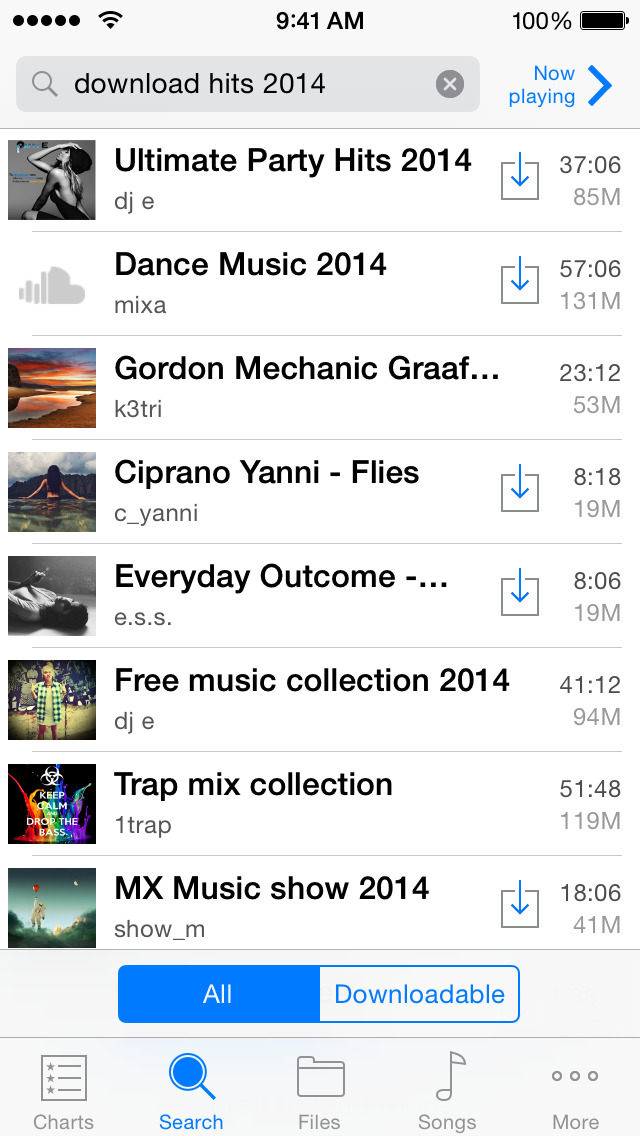Viewport: 640px width, 1136px height.
Task: Go to the Files tab
Action: click(319, 1092)
